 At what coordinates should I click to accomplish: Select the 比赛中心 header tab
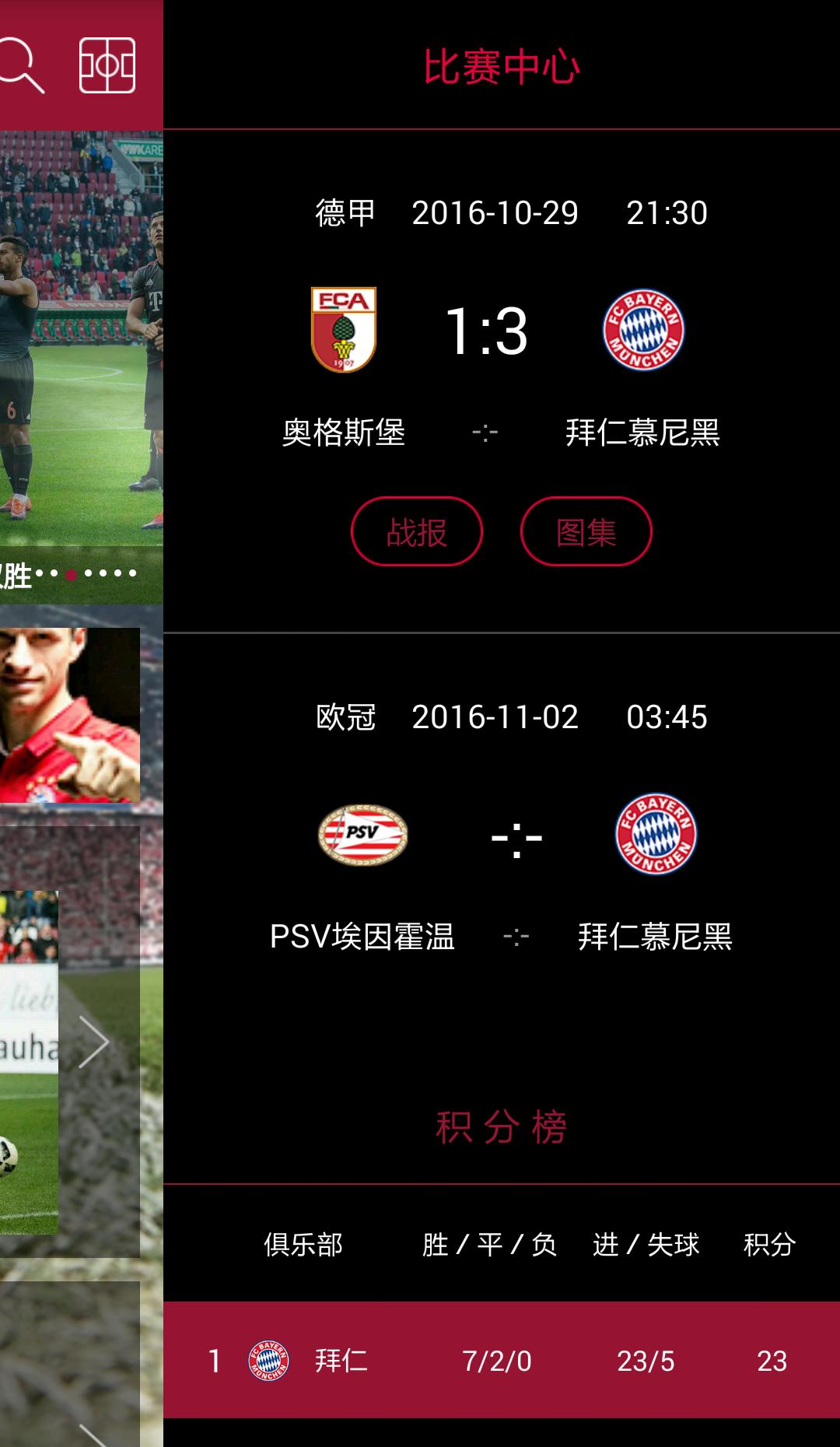coord(502,64)
